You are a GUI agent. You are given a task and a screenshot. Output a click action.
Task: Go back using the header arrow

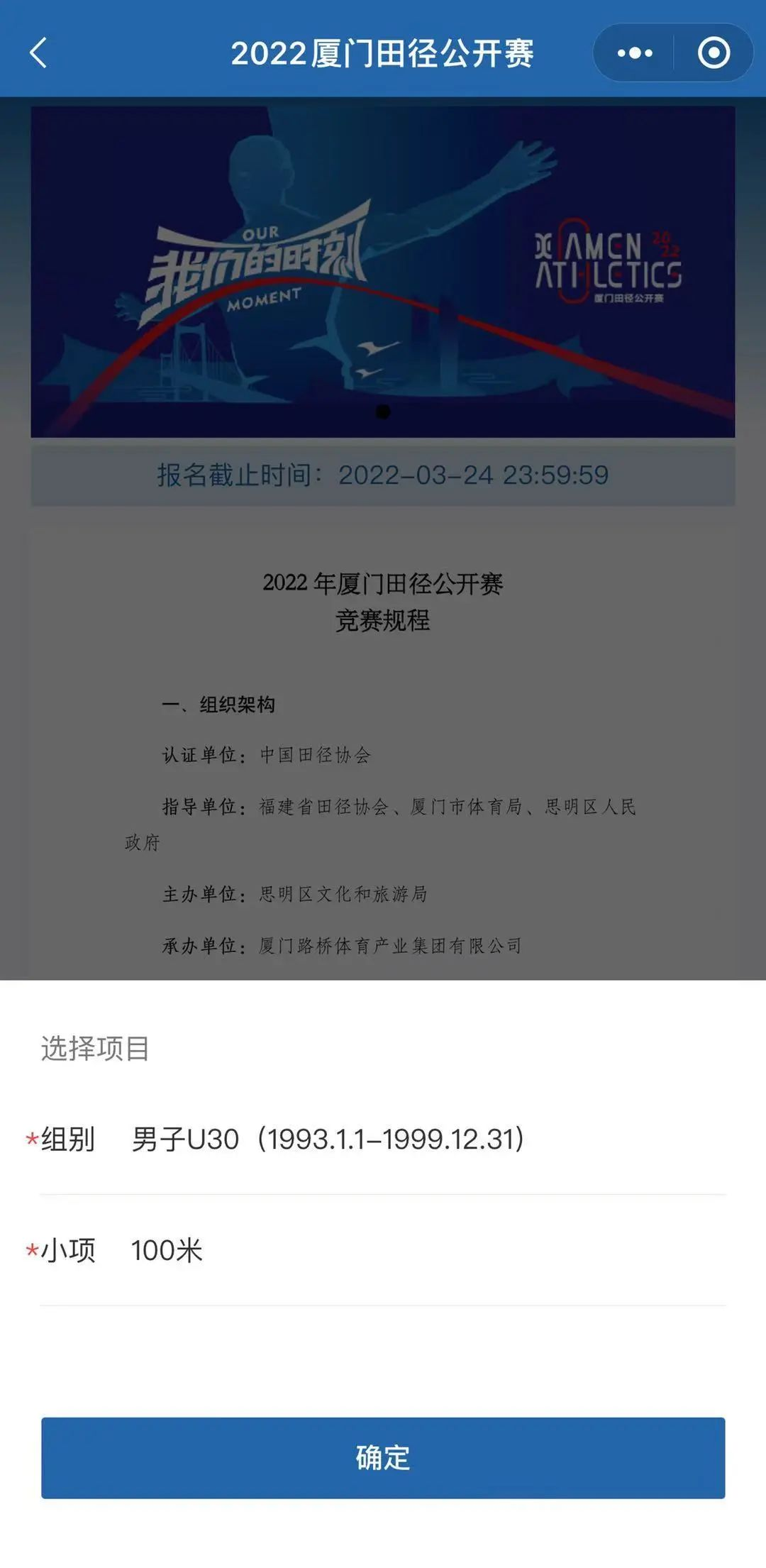(x=38, y=53)
